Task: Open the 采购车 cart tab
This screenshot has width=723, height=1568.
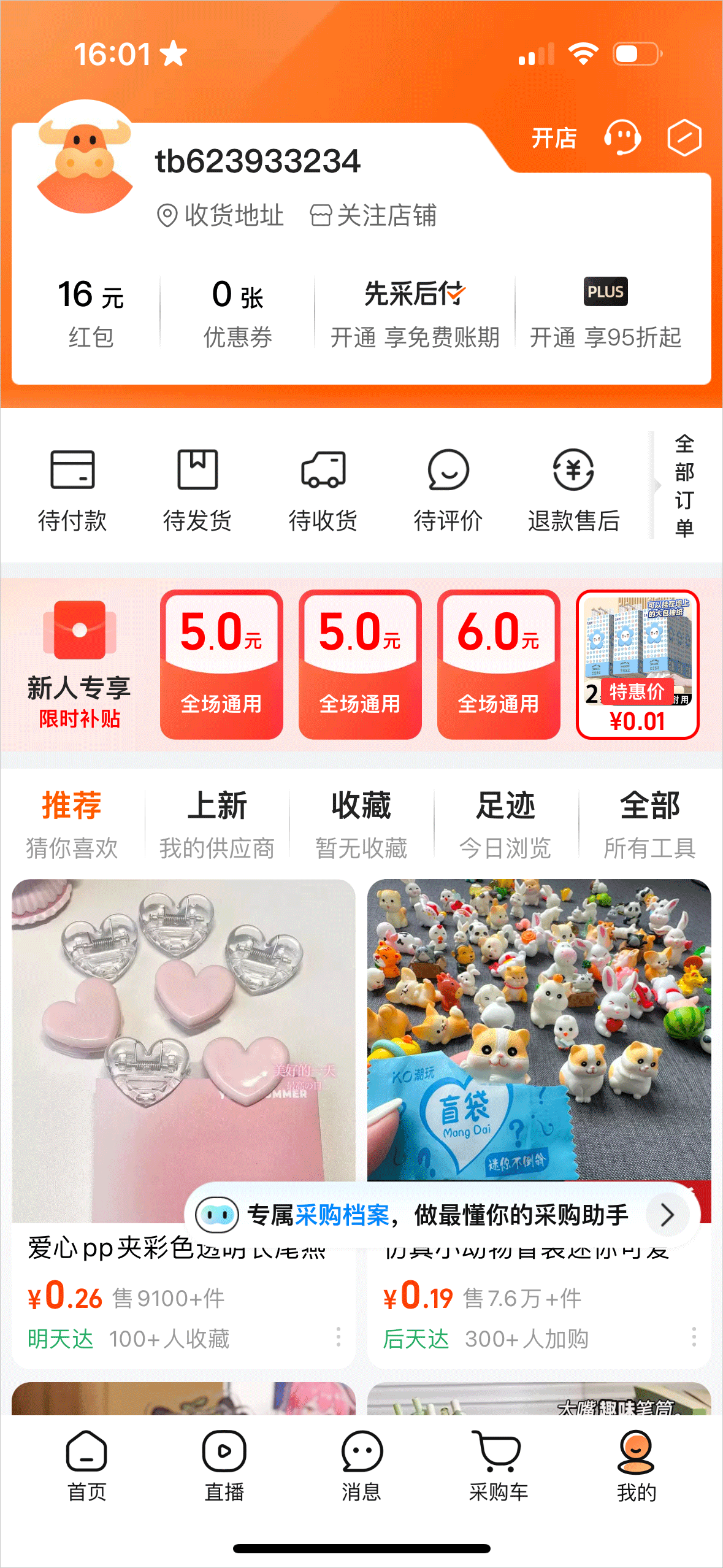Action: coord(498,1466)
